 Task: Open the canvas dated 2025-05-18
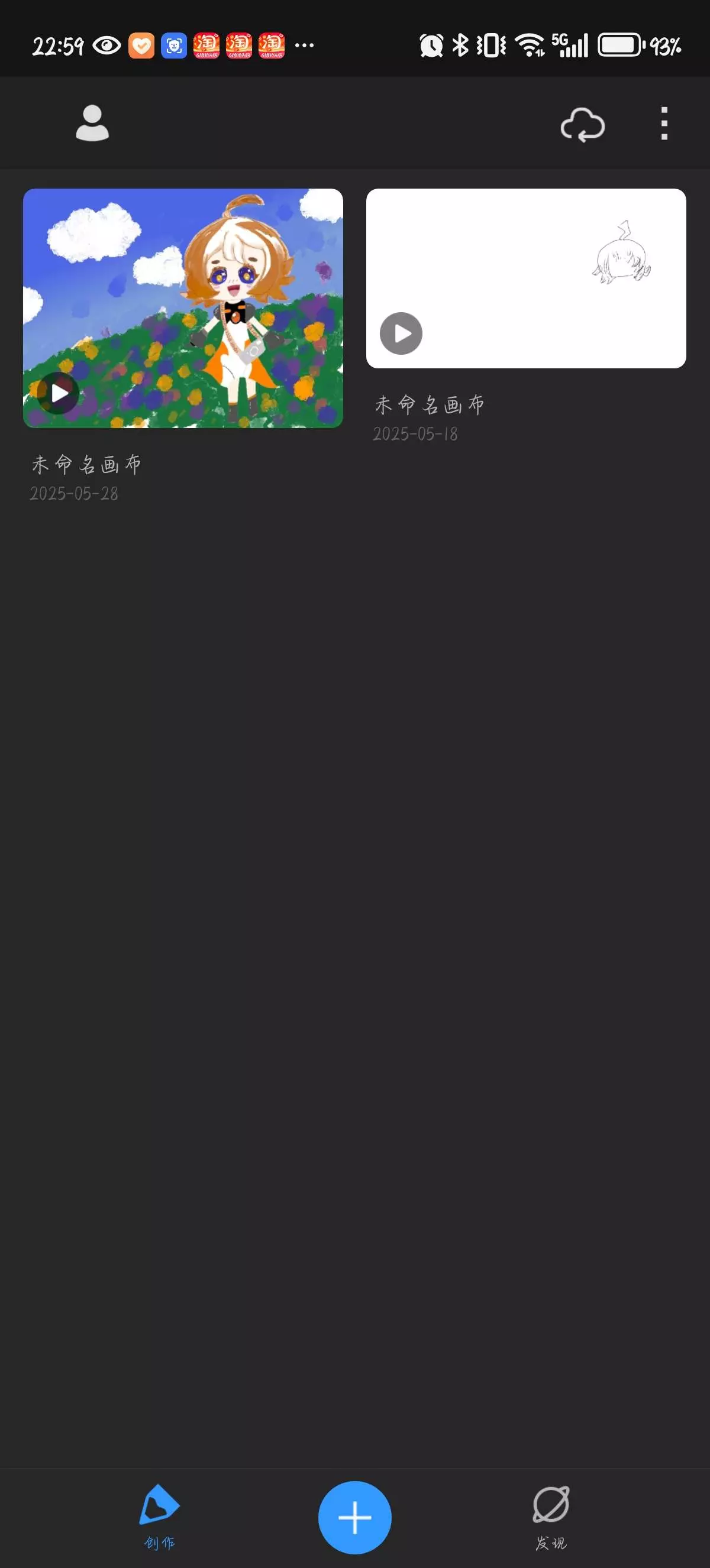coord(526,278)
